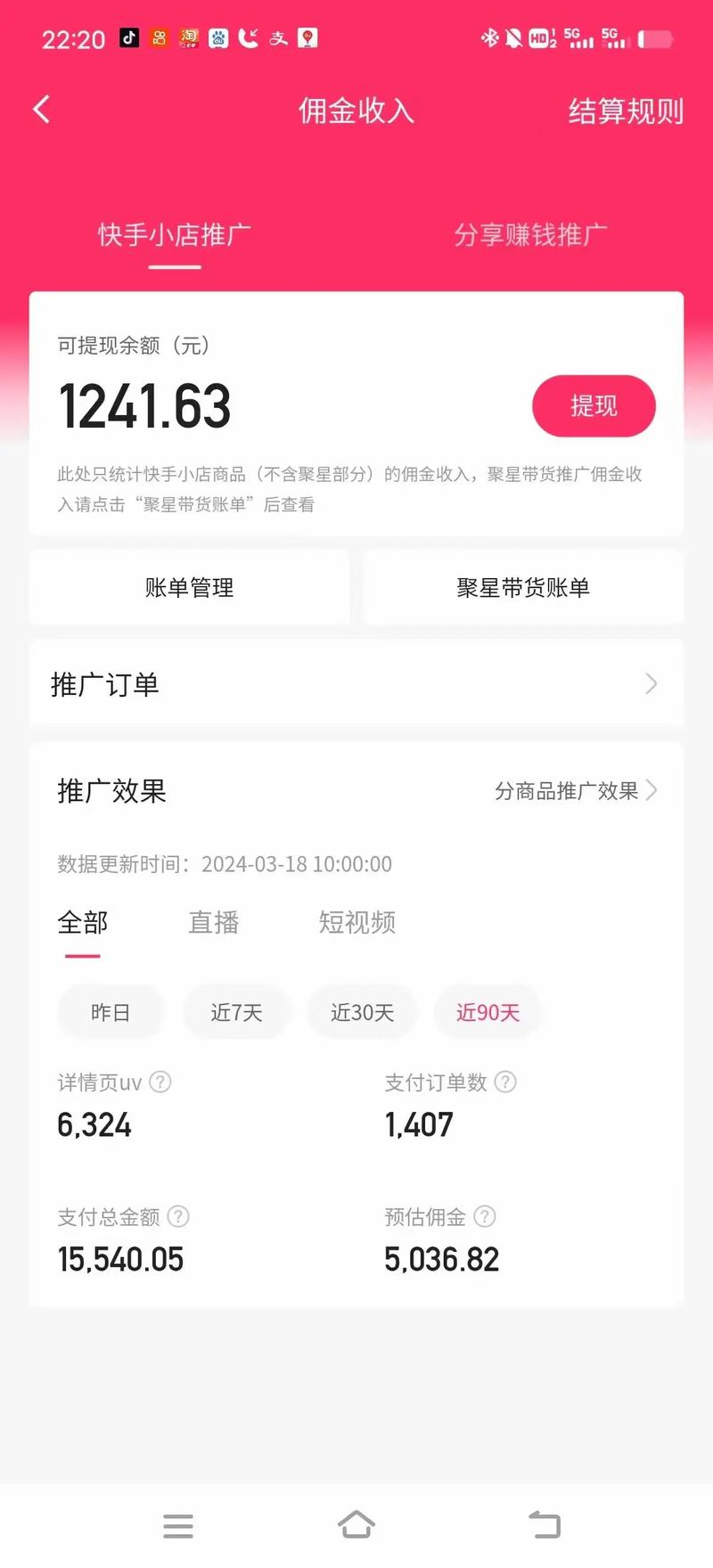
Task: Select the 近7天 time filter
Action: coord(235,1012)
